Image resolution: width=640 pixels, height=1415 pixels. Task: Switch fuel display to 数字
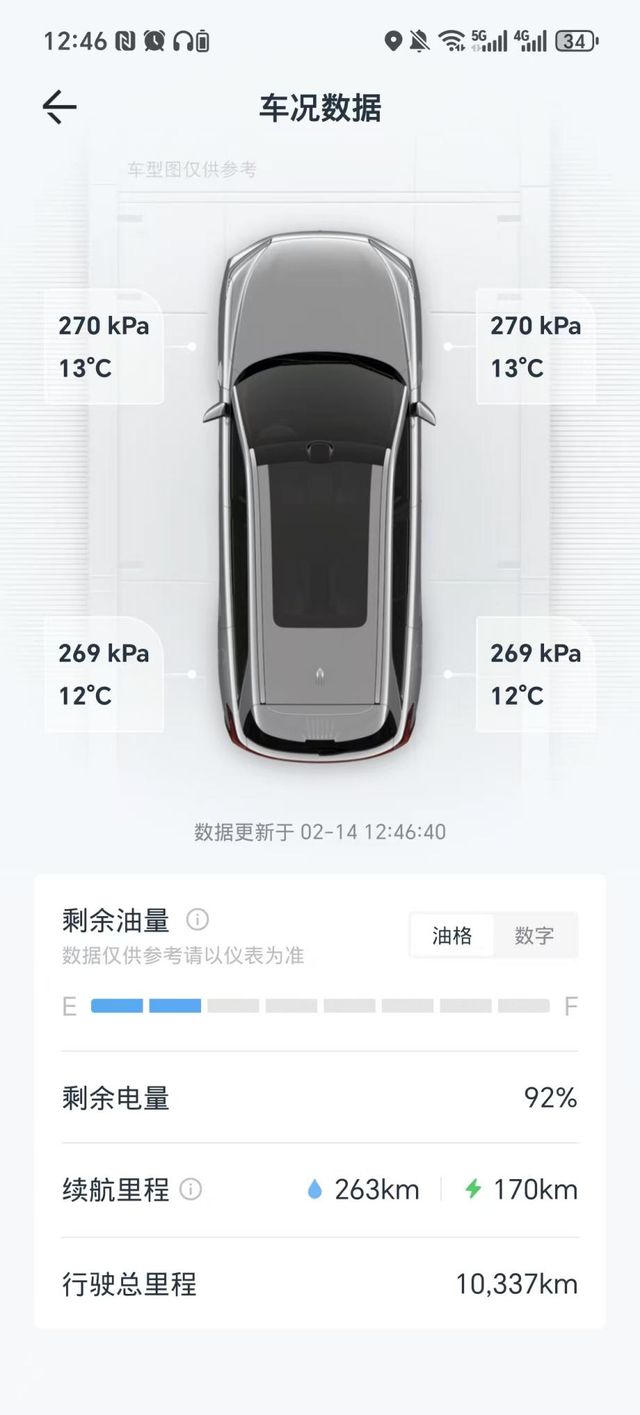(534, 936)
